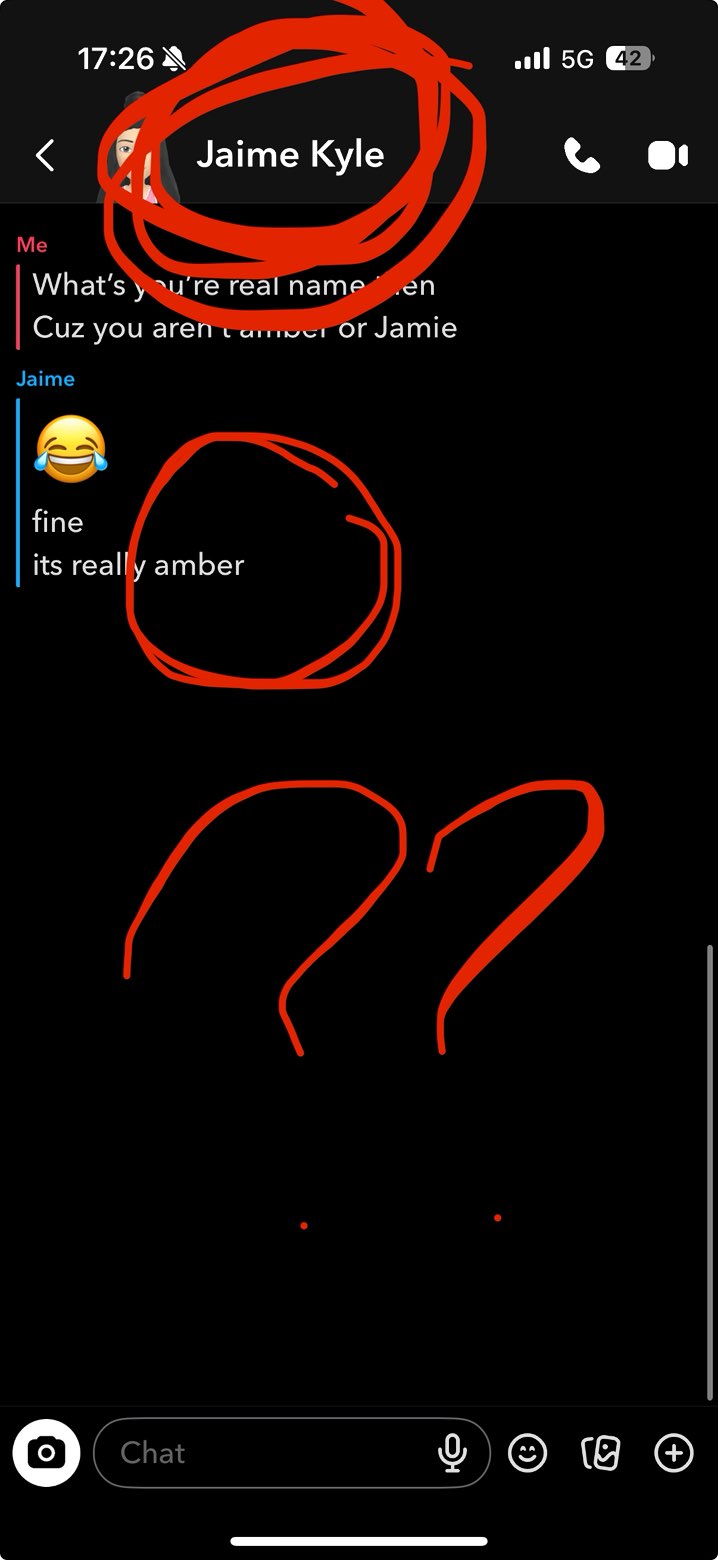The image size is (718, 1560).
Task: Start a video call with Jaime Kyle
Action: [667, 155]
